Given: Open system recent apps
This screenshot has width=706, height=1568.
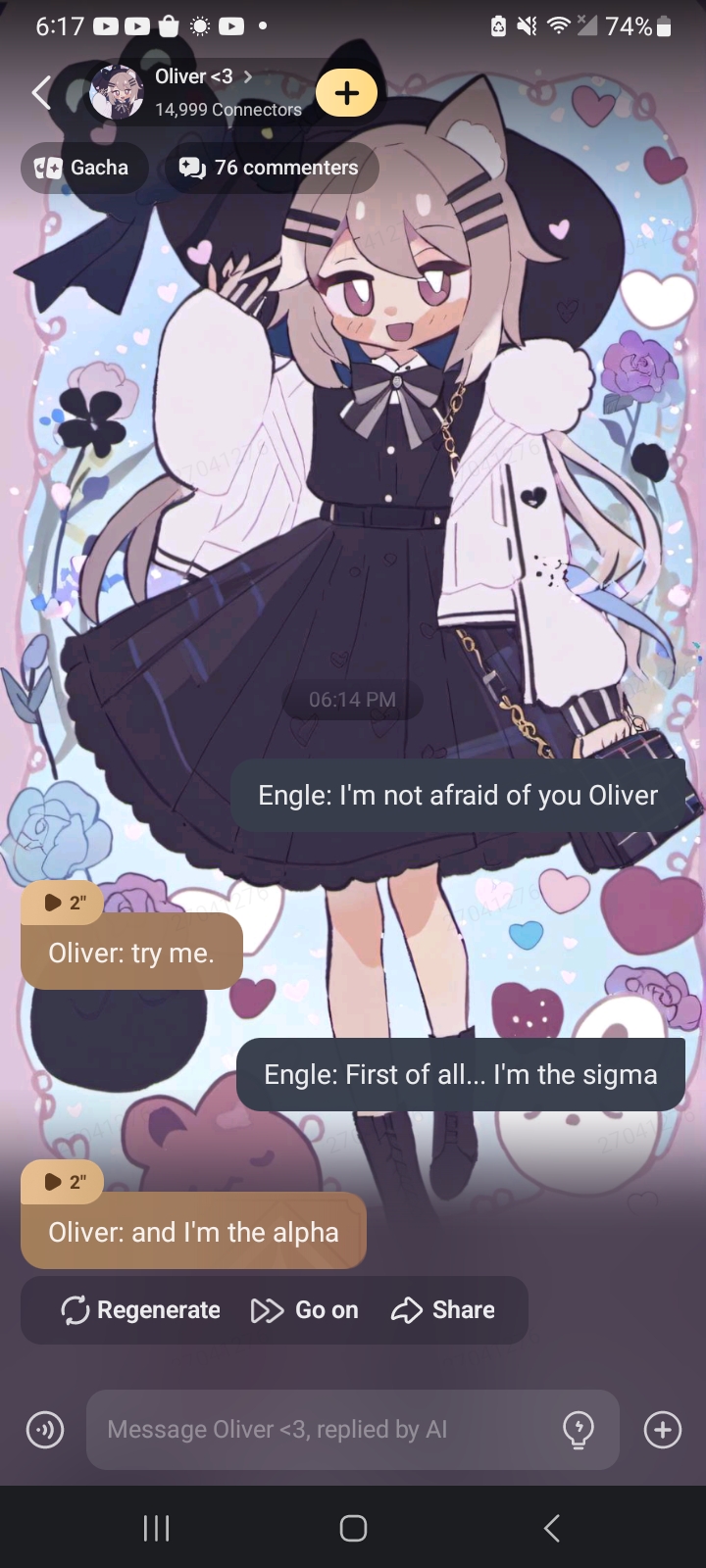Looking at the screenshot, I should tap(157, 1528).
